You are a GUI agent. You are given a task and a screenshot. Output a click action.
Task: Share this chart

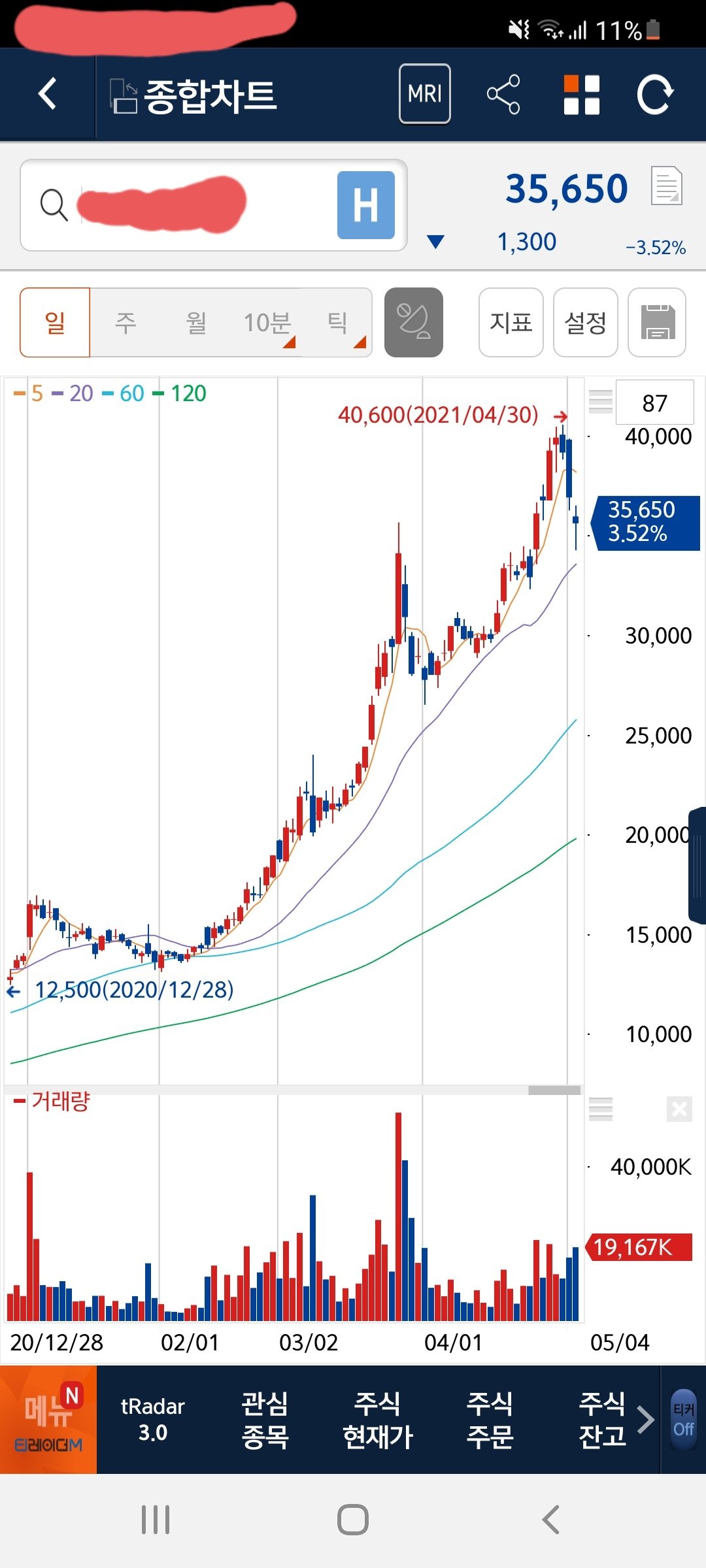503,94
